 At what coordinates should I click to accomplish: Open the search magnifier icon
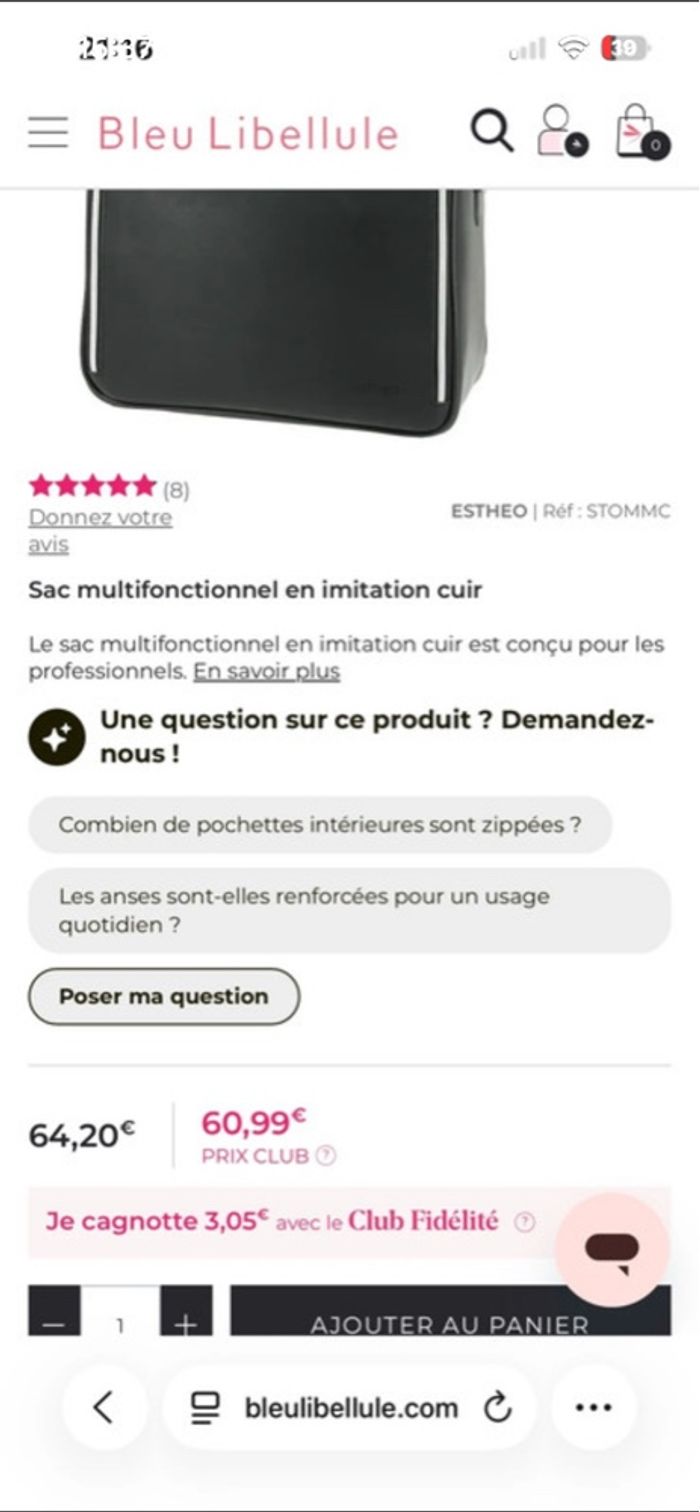coord(491,132)
